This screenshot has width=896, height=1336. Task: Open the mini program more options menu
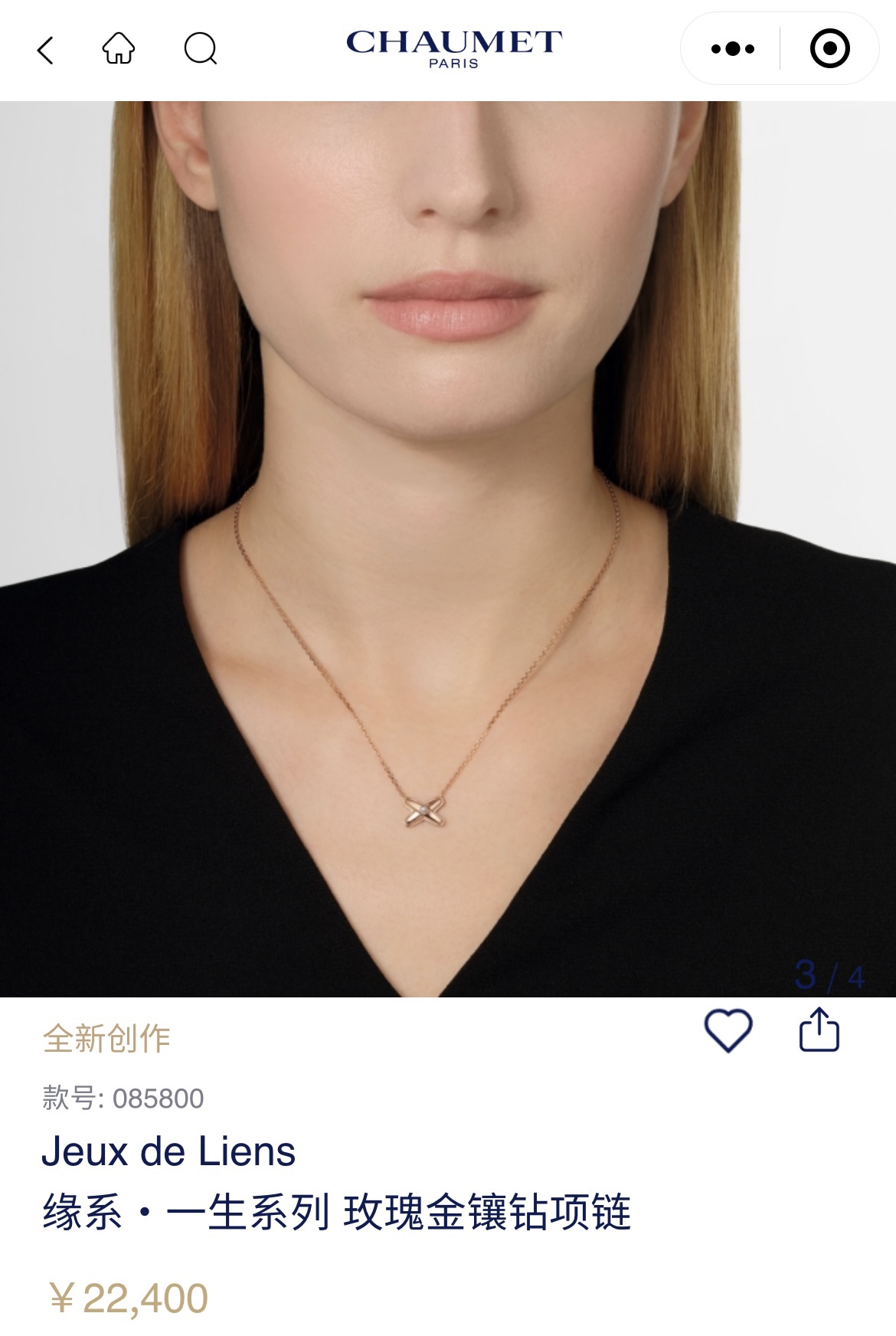(732, 49)
